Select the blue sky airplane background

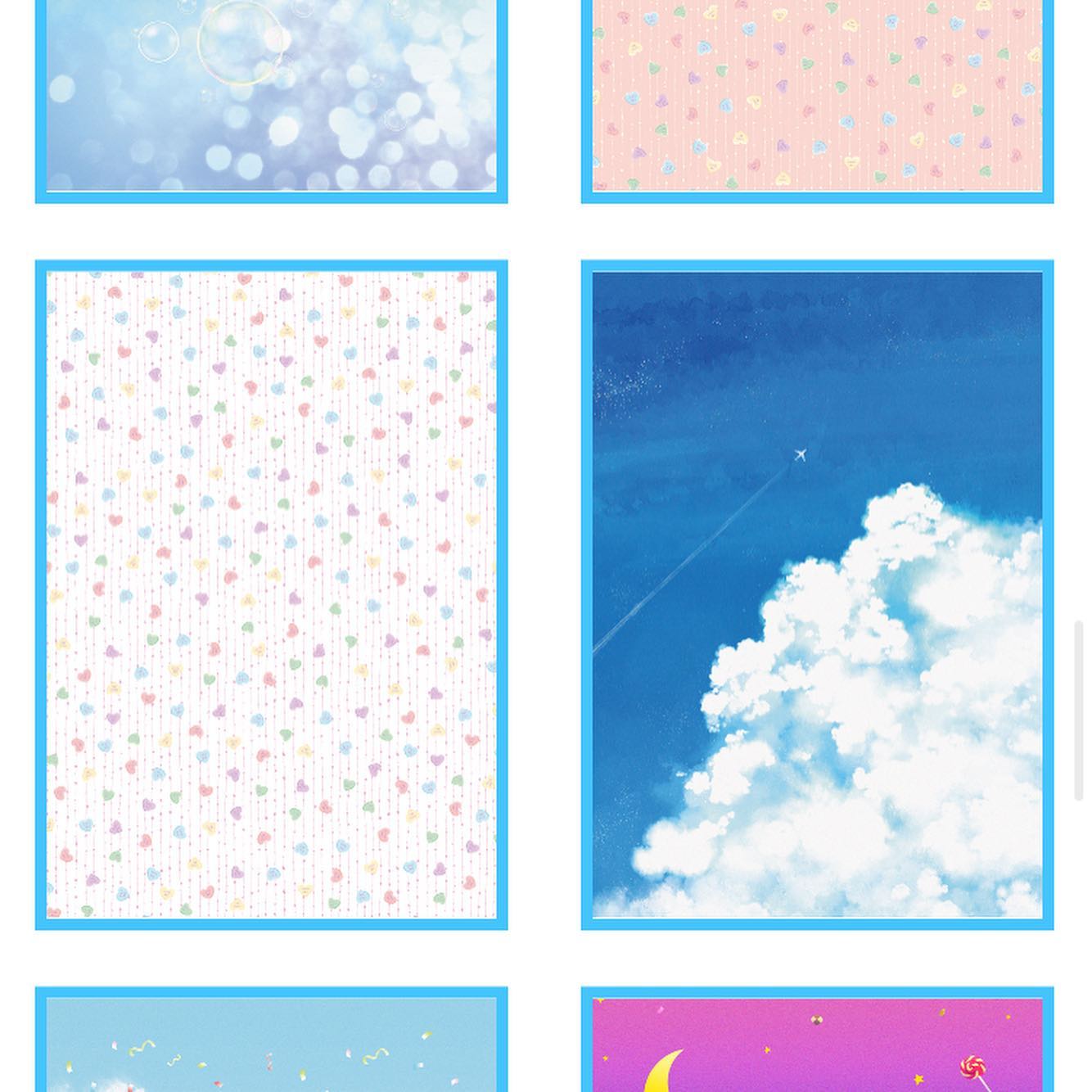(x=817, y=595)
